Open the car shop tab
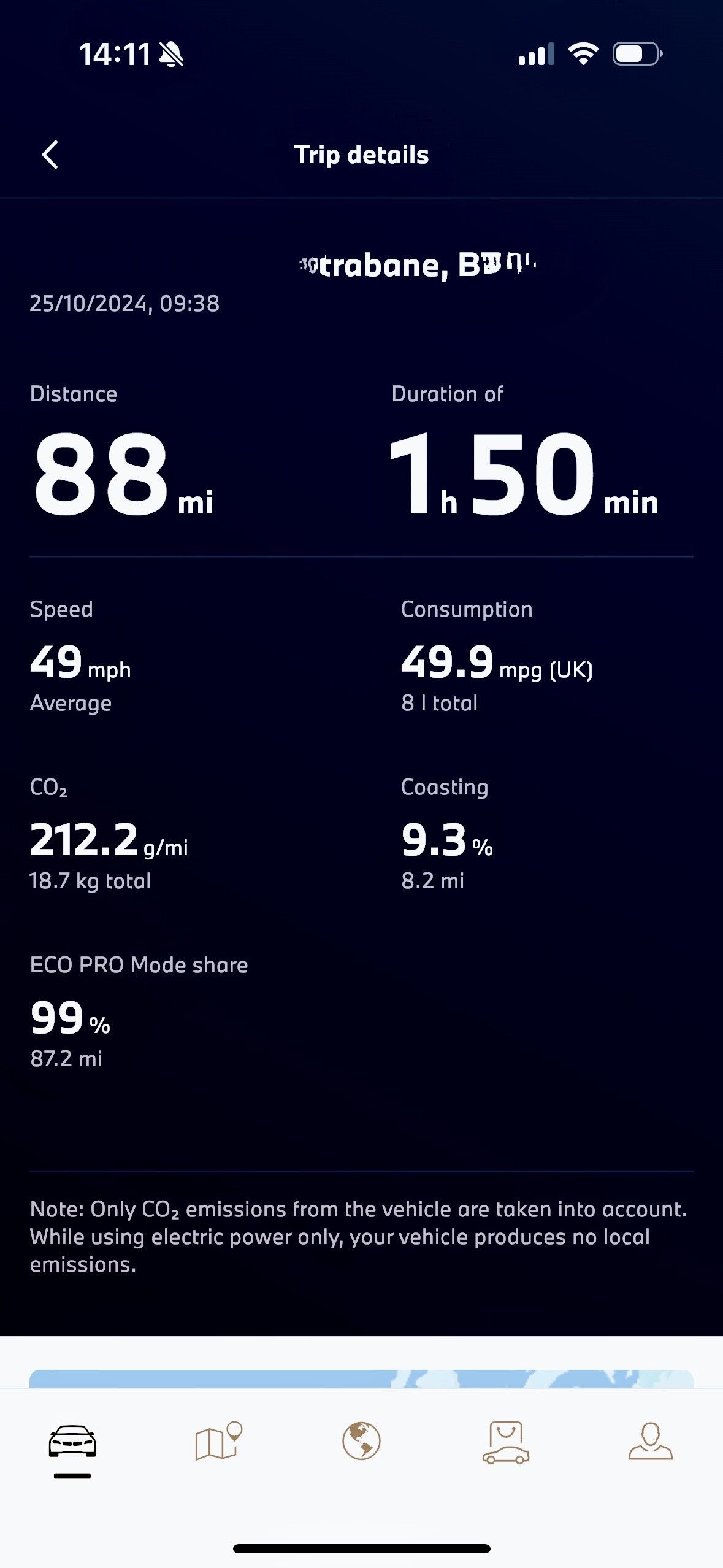The width and height of the screenshot is (723, 1568). [506, 1442]
